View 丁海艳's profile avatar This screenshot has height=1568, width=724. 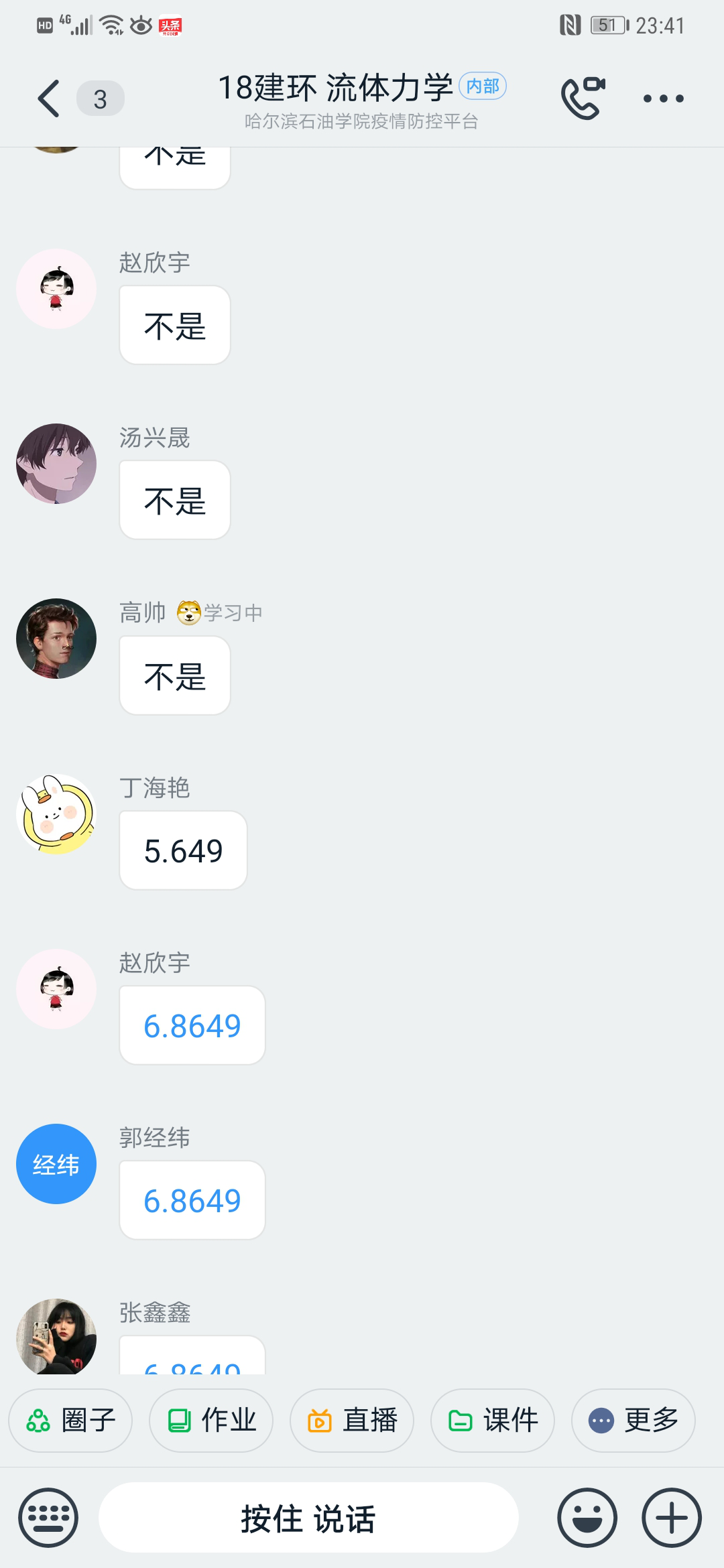point(56,814)
